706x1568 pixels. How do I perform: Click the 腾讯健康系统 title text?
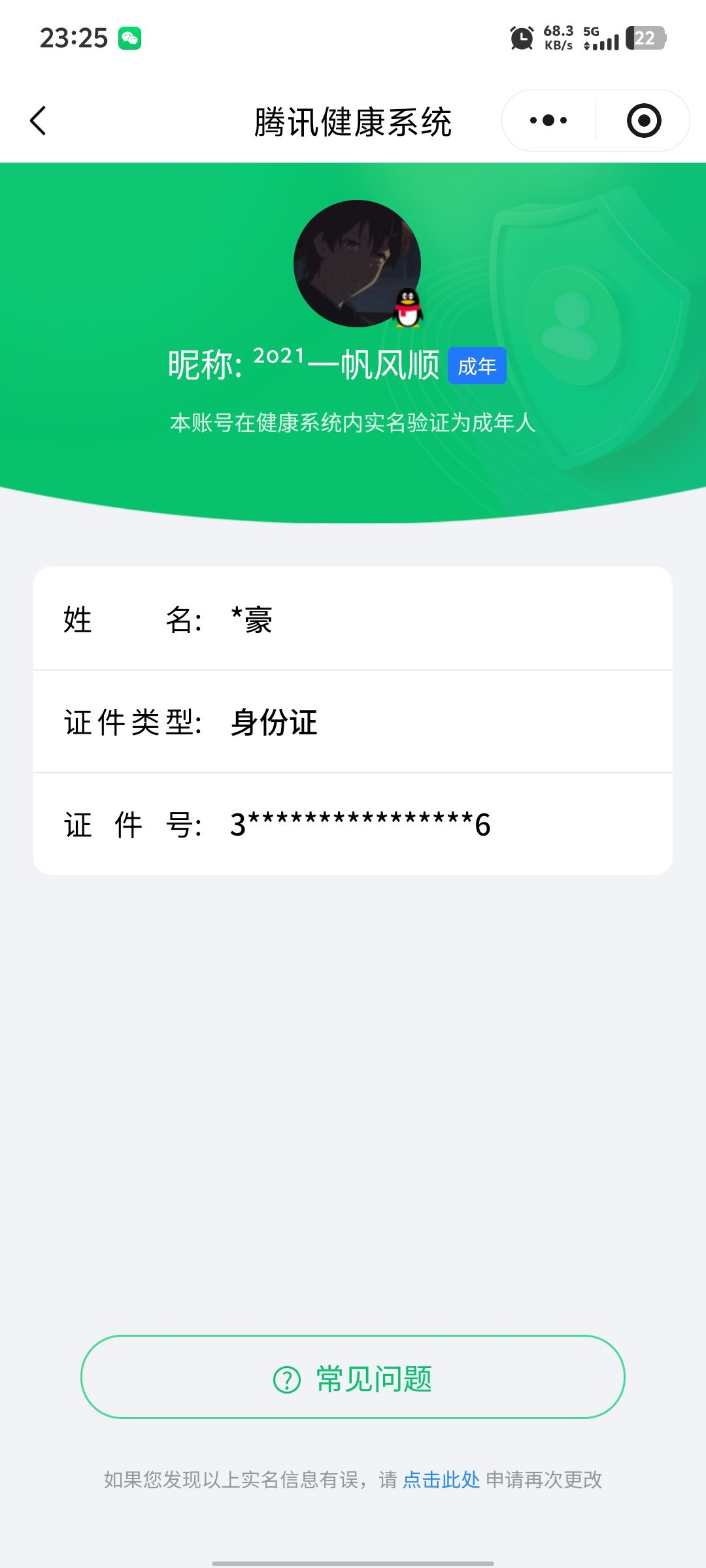pyautogui.click(x=353, y=120)
